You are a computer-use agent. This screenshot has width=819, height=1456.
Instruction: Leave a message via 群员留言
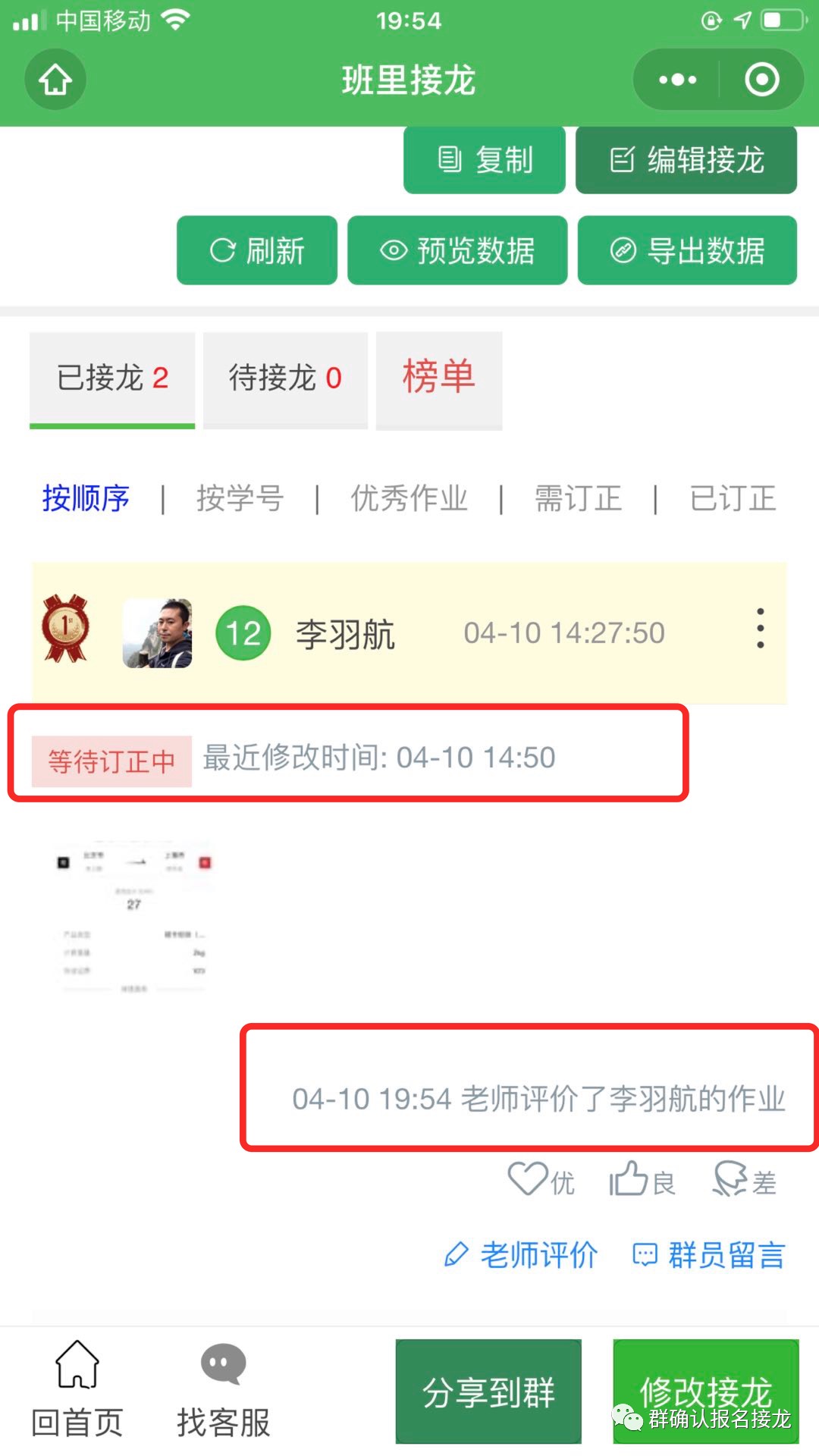709,1255
